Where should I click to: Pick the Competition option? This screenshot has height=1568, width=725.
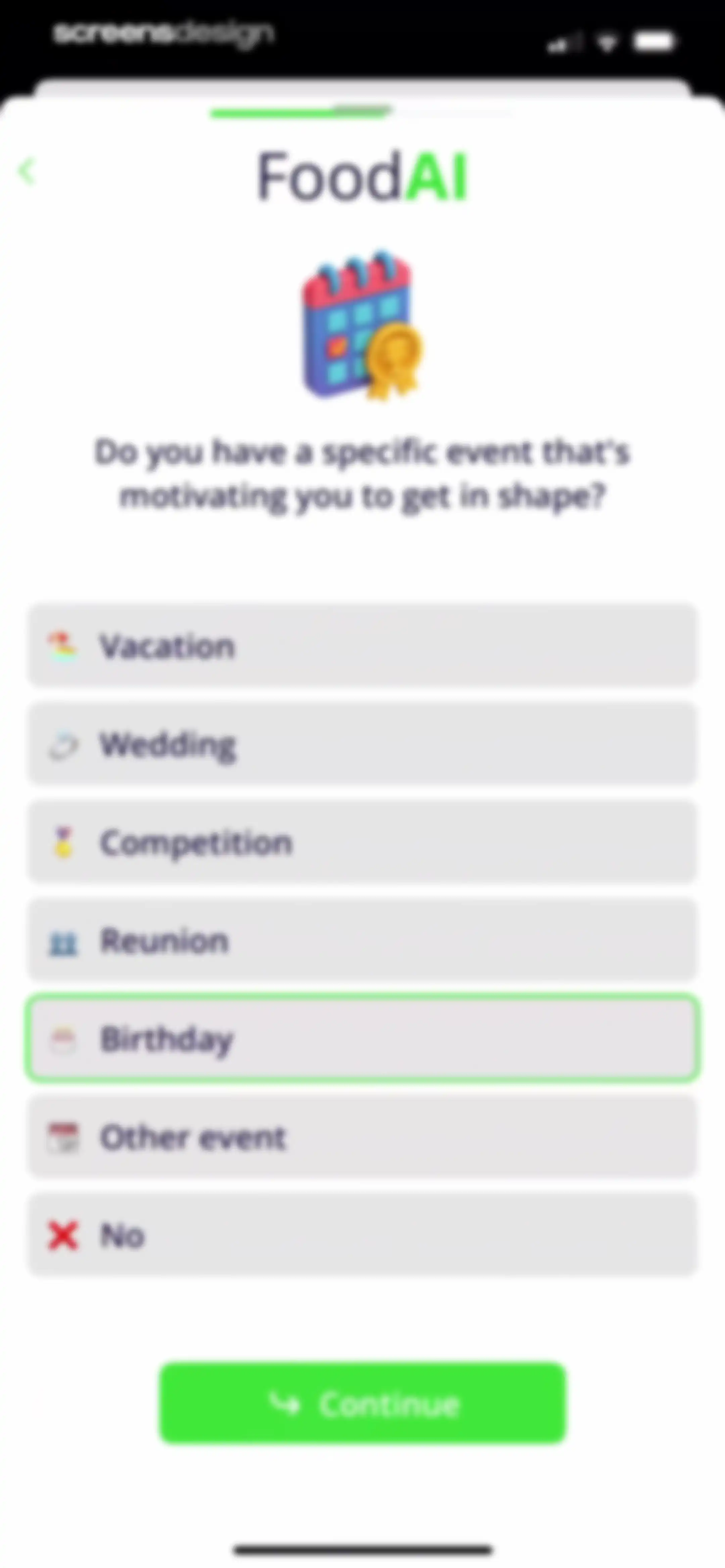tap(362, 842)
